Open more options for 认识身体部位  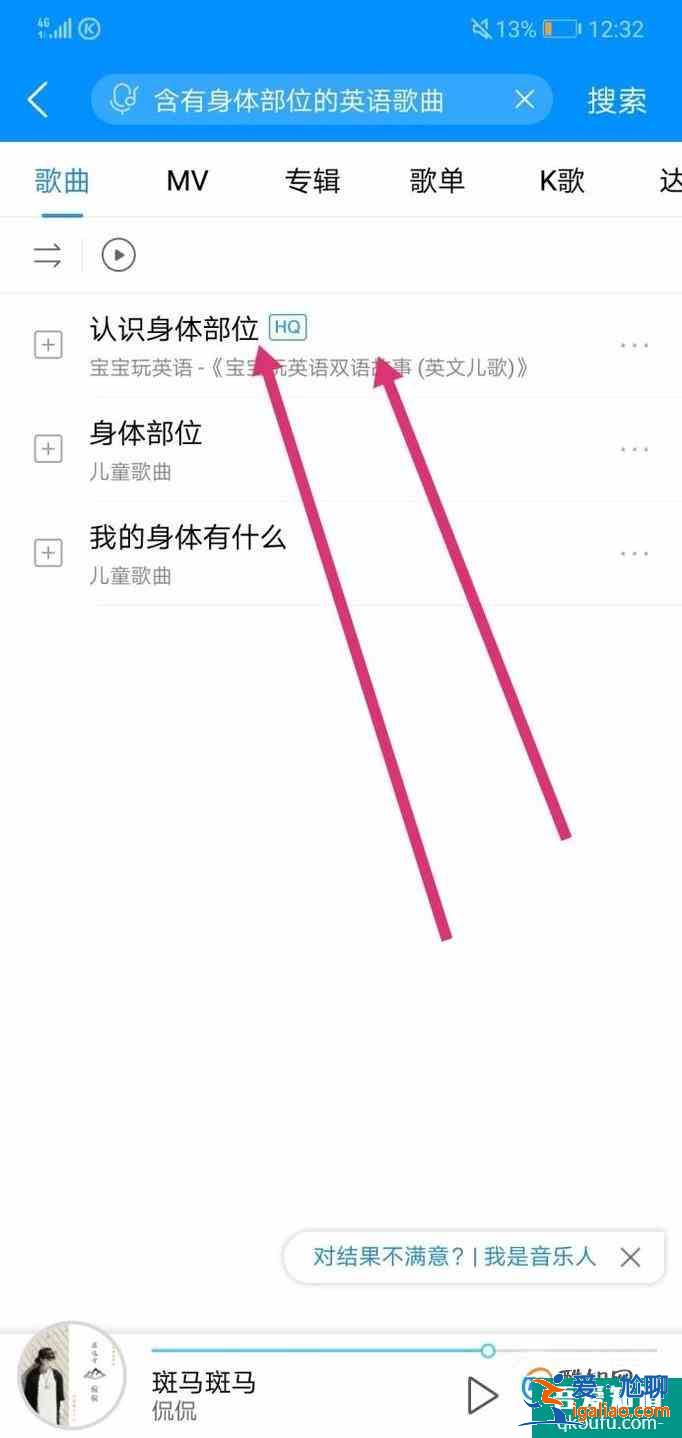(x=634, y=346)
